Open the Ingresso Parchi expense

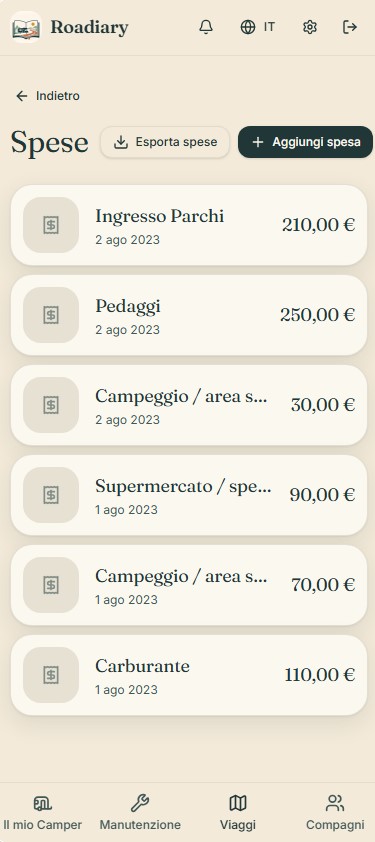(x=189, y=225)
